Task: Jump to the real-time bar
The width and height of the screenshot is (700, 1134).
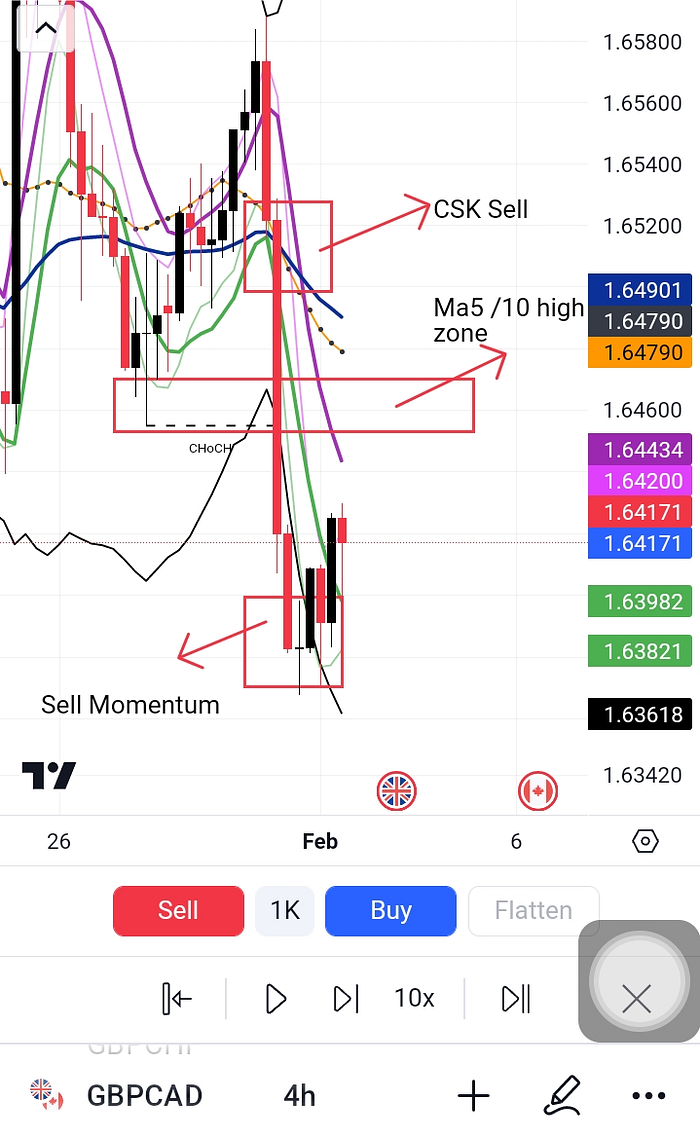Action: point(516,999)
